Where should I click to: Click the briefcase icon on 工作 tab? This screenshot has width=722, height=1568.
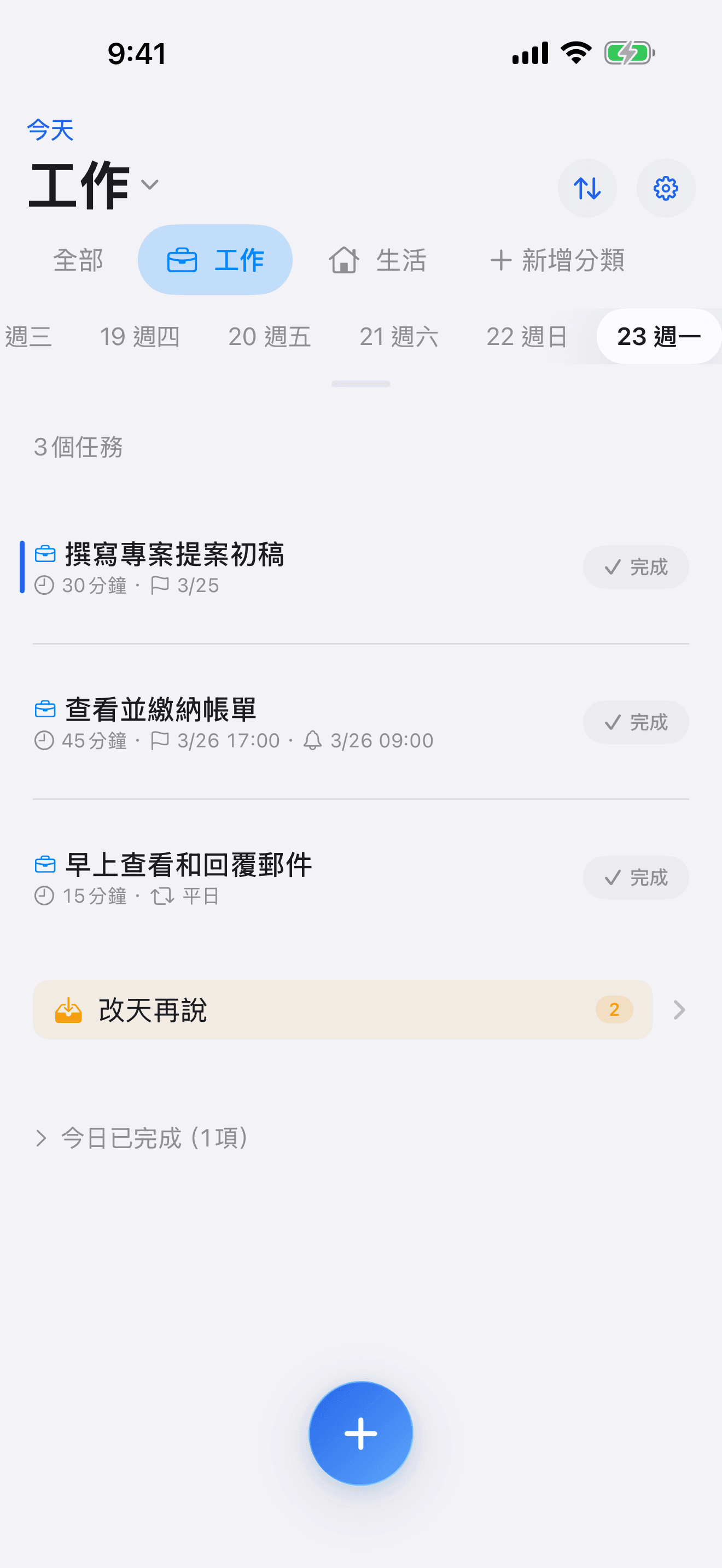pyautogui.click(x=182, y=259)
